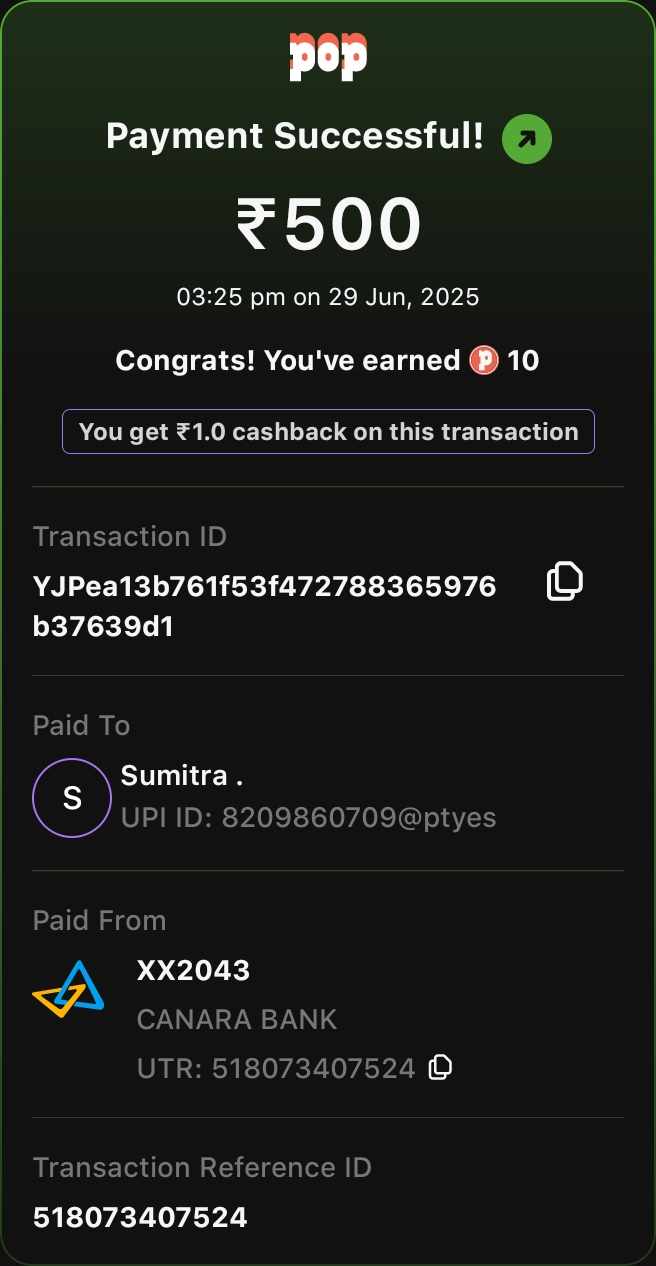The width and height of the screenshot is (656, 1266).
Task: Copy the Transaction ID
Action: (x=565, y=581)
